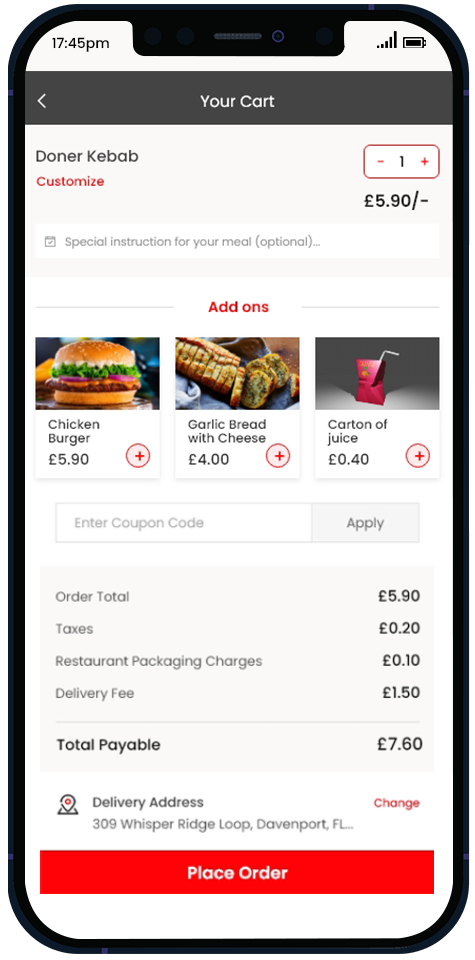Open Customize for Doner Kebab
The height and width of the screenshot is (960, 475).
[70, 181]
